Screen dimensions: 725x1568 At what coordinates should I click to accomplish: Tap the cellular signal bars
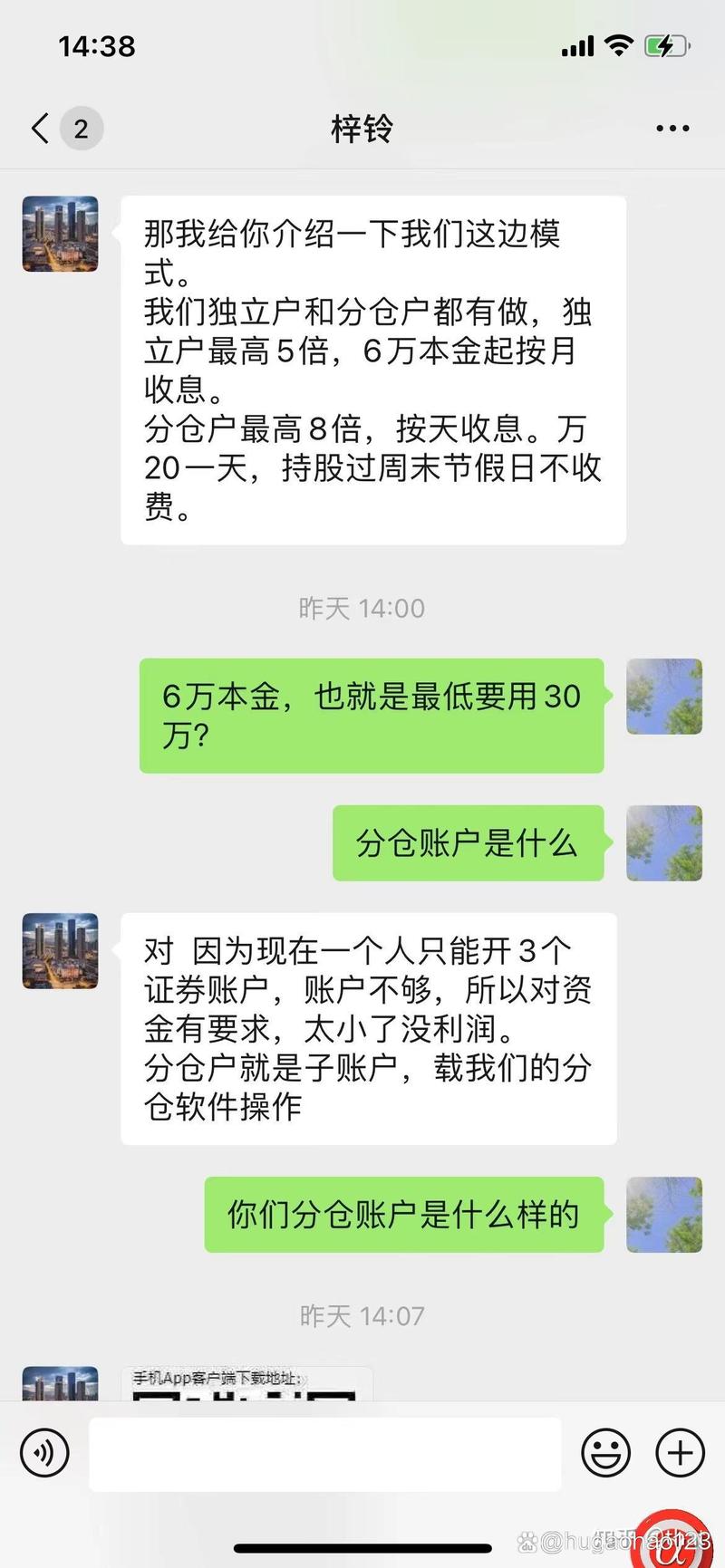tap(577, 45)
